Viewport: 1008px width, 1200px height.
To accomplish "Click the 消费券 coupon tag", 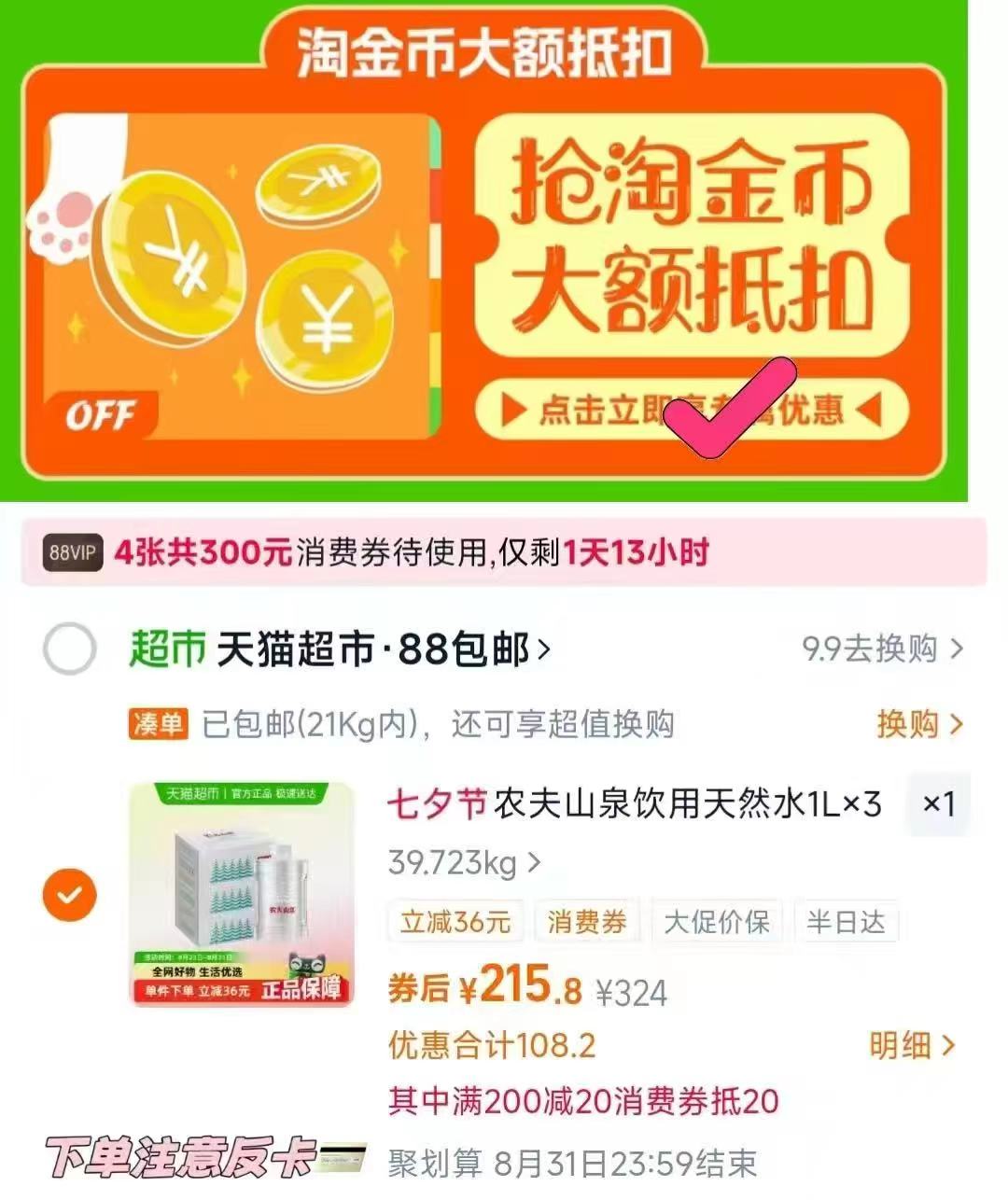I will 587,922.
